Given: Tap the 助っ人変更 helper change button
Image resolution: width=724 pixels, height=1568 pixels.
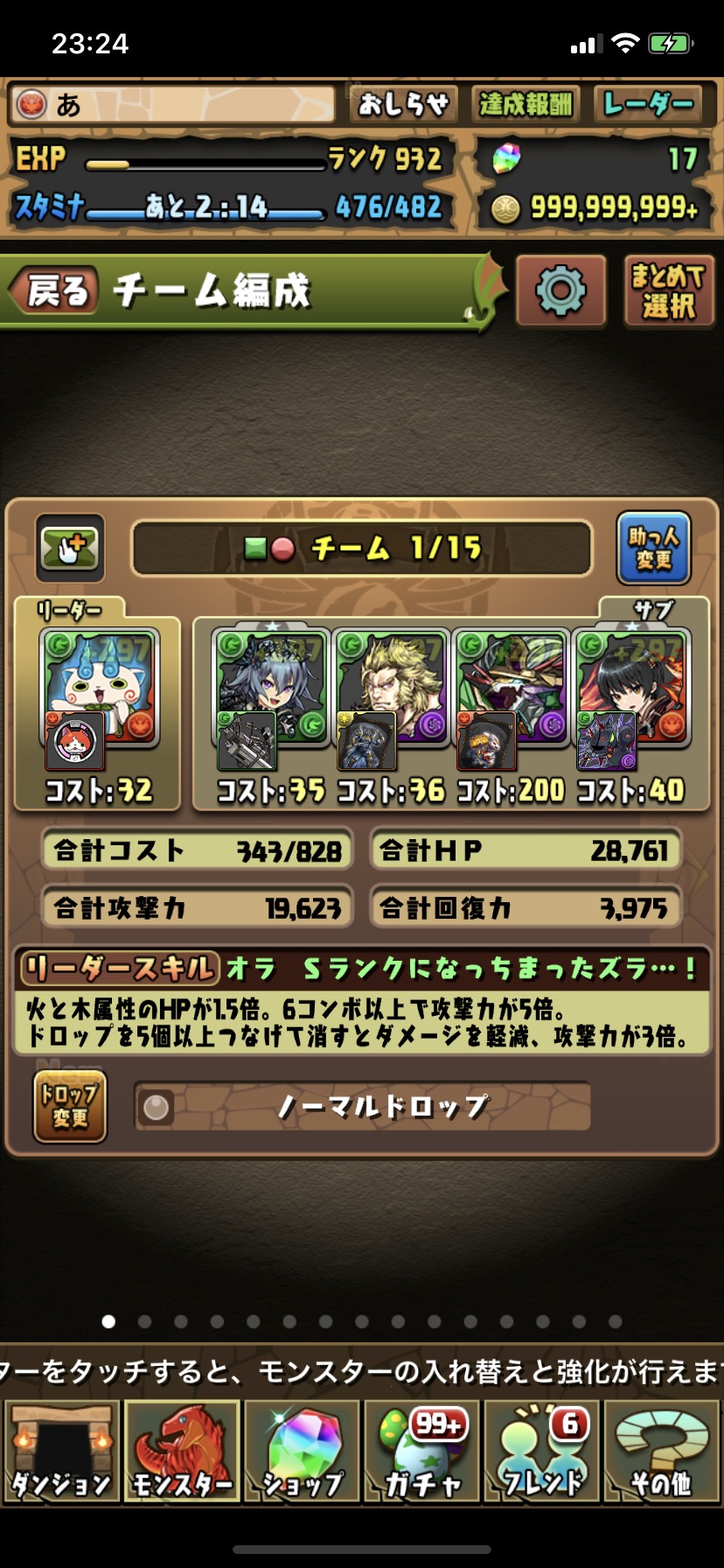Looking at the screenshot, I should pyautogui.click(x=654, y=548).
